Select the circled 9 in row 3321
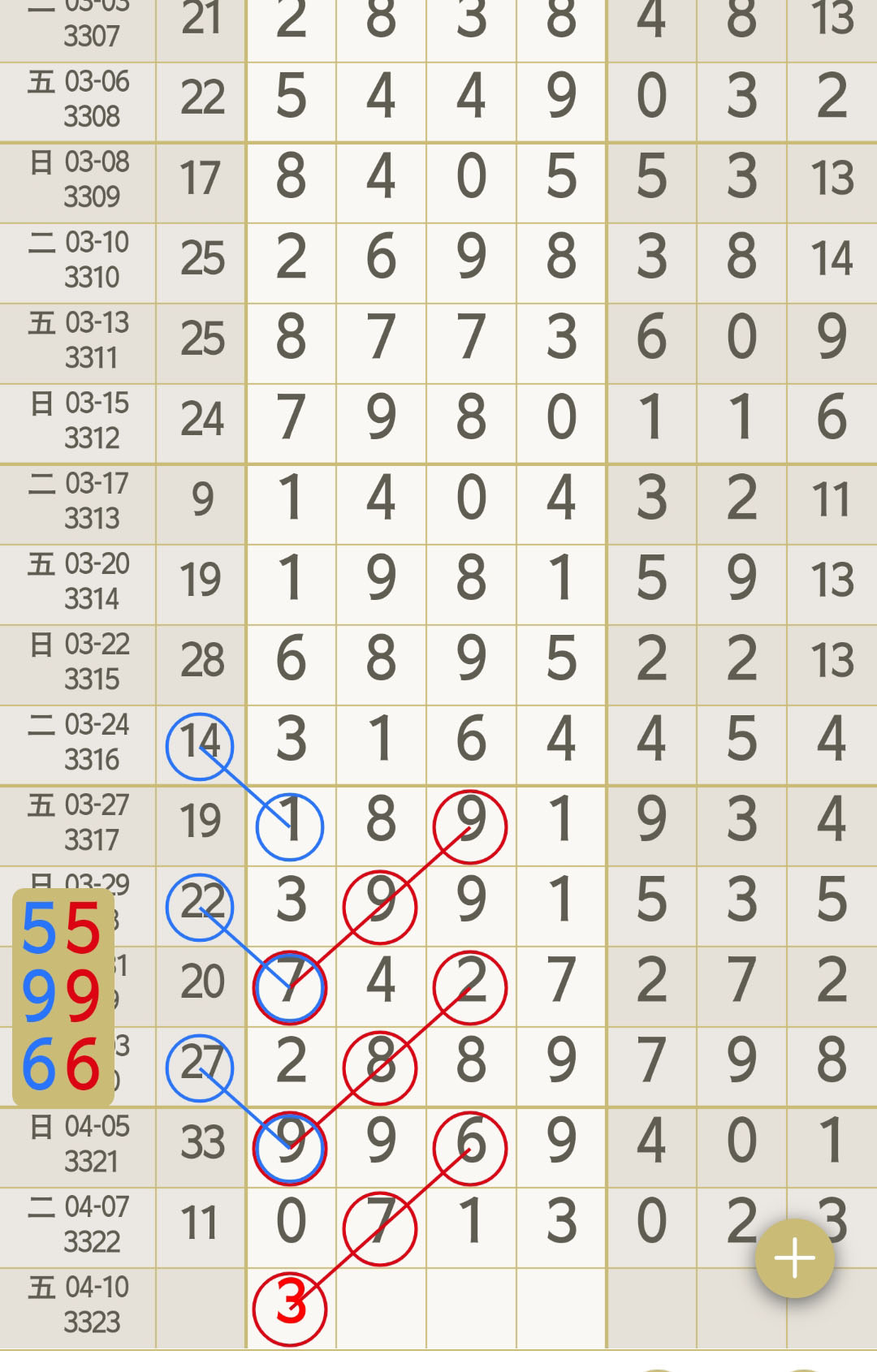This screenshot has width=877, height=1372. [290, 1147]
